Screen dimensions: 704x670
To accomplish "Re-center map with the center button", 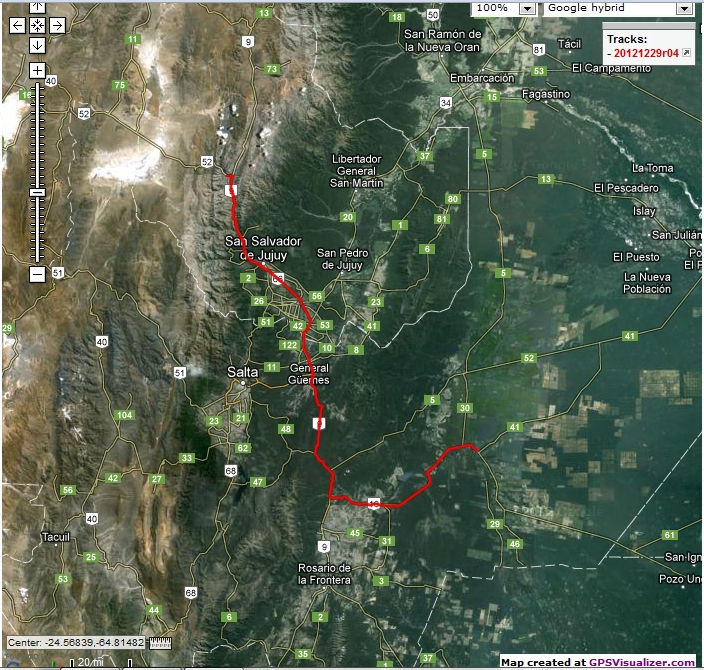I will tap(37, 25).
